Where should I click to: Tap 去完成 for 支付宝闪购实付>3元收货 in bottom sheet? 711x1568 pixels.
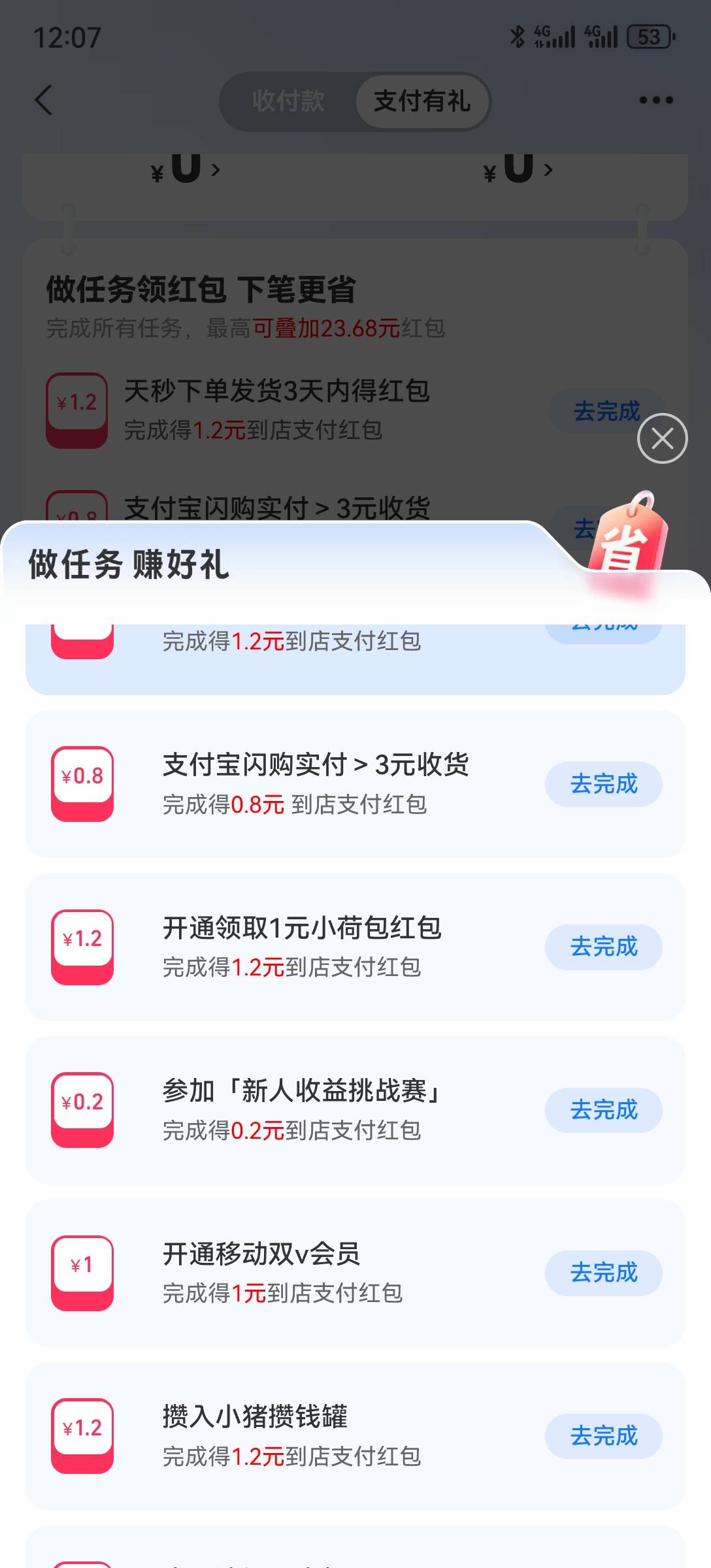604,784
